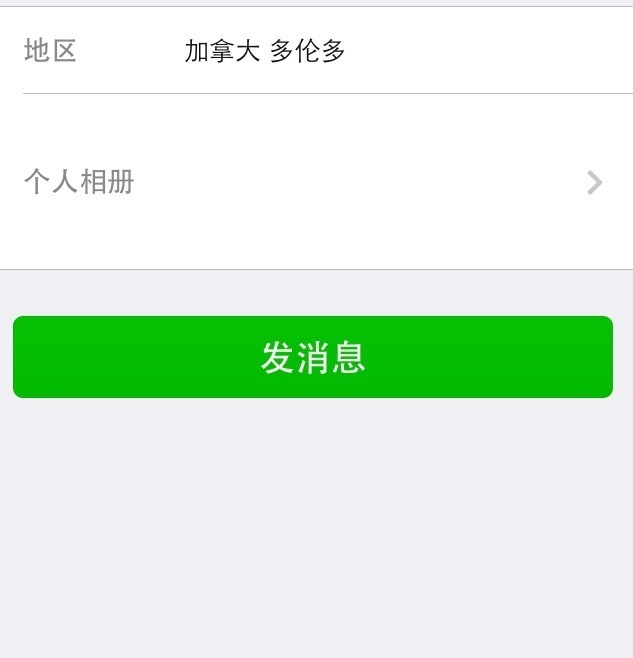633x658 pixels.
Task: Tap the green 发消息 button
Action: pyautogui.click(x=313, y=357)
